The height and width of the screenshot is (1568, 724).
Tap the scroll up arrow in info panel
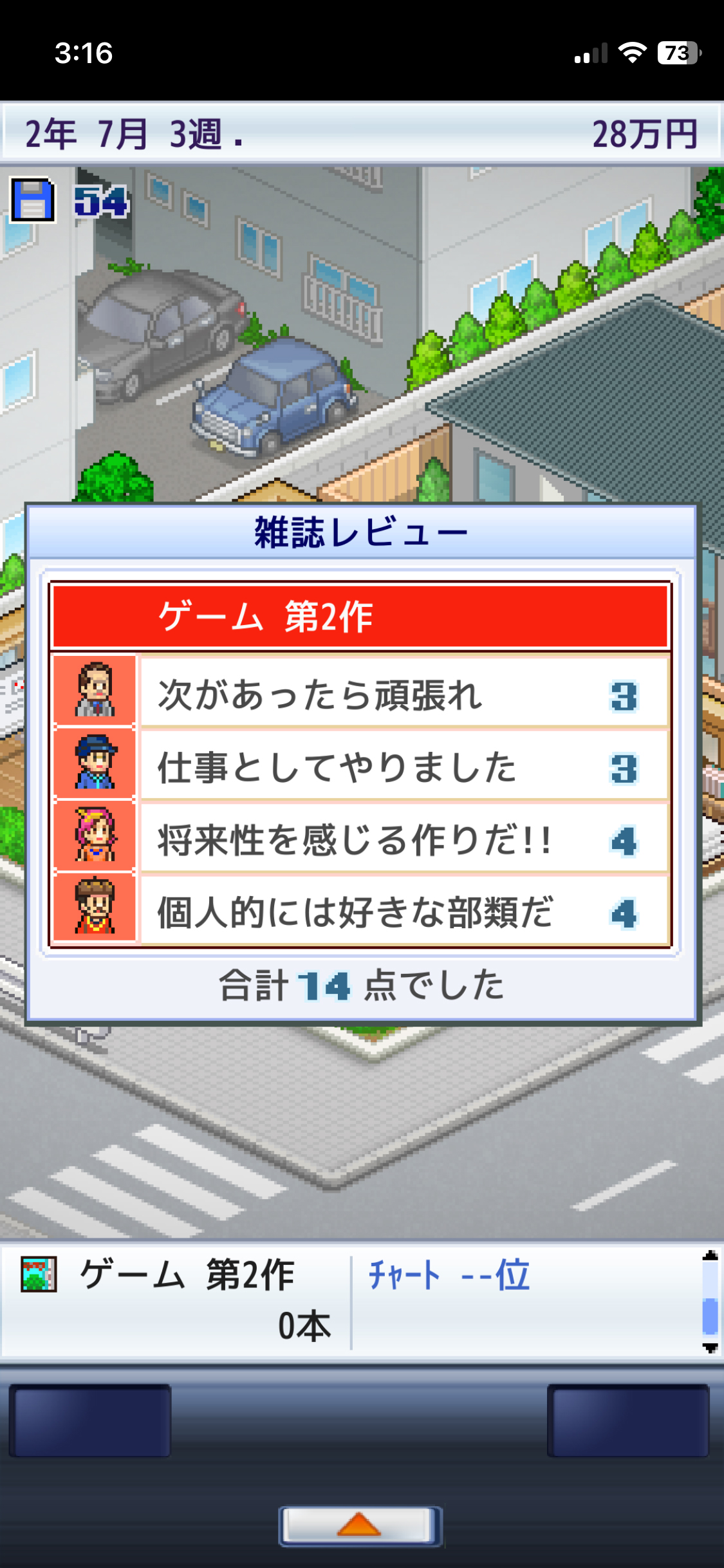click(710, 1255)
